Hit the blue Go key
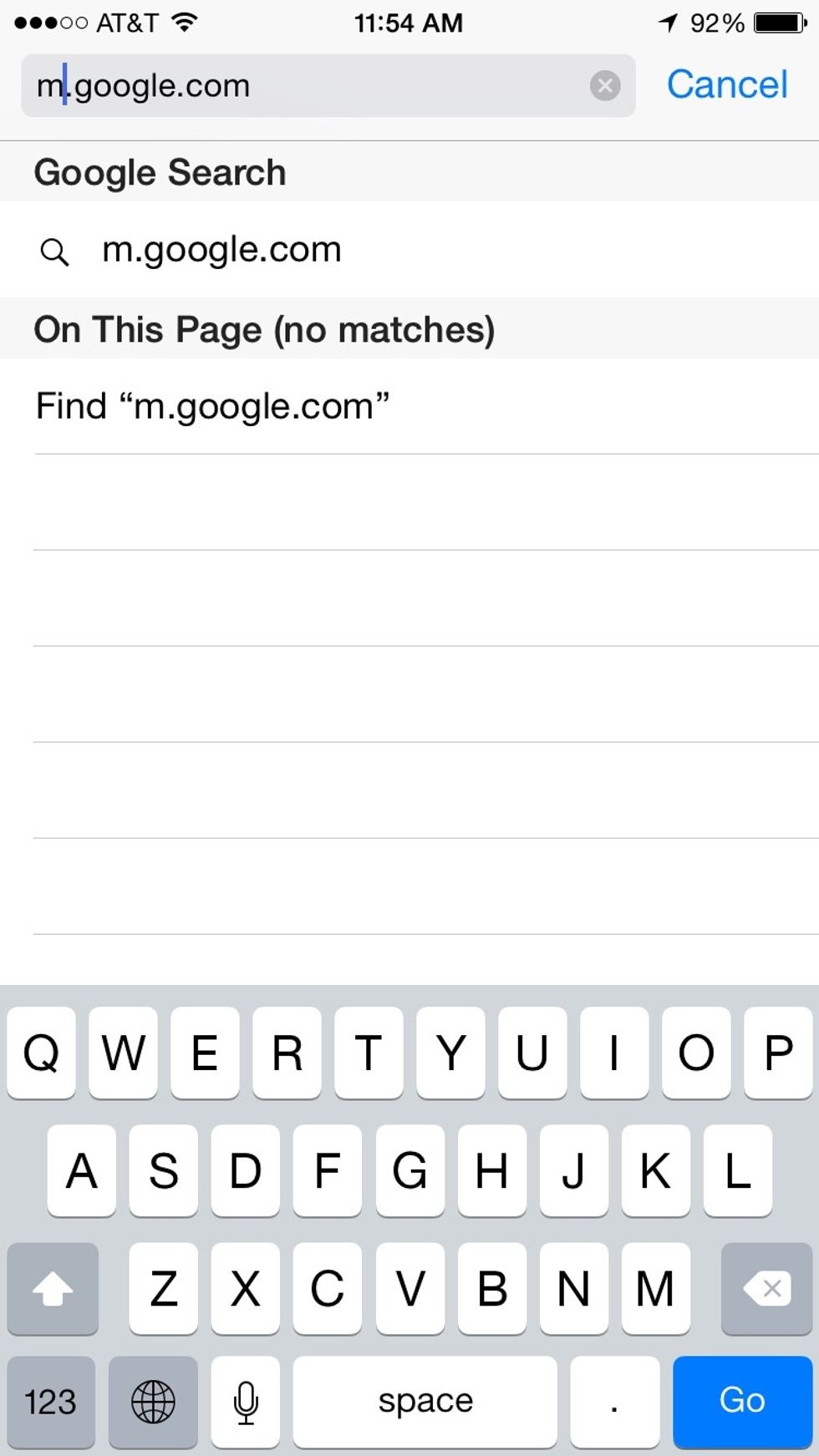 (x=741, y=1400)
